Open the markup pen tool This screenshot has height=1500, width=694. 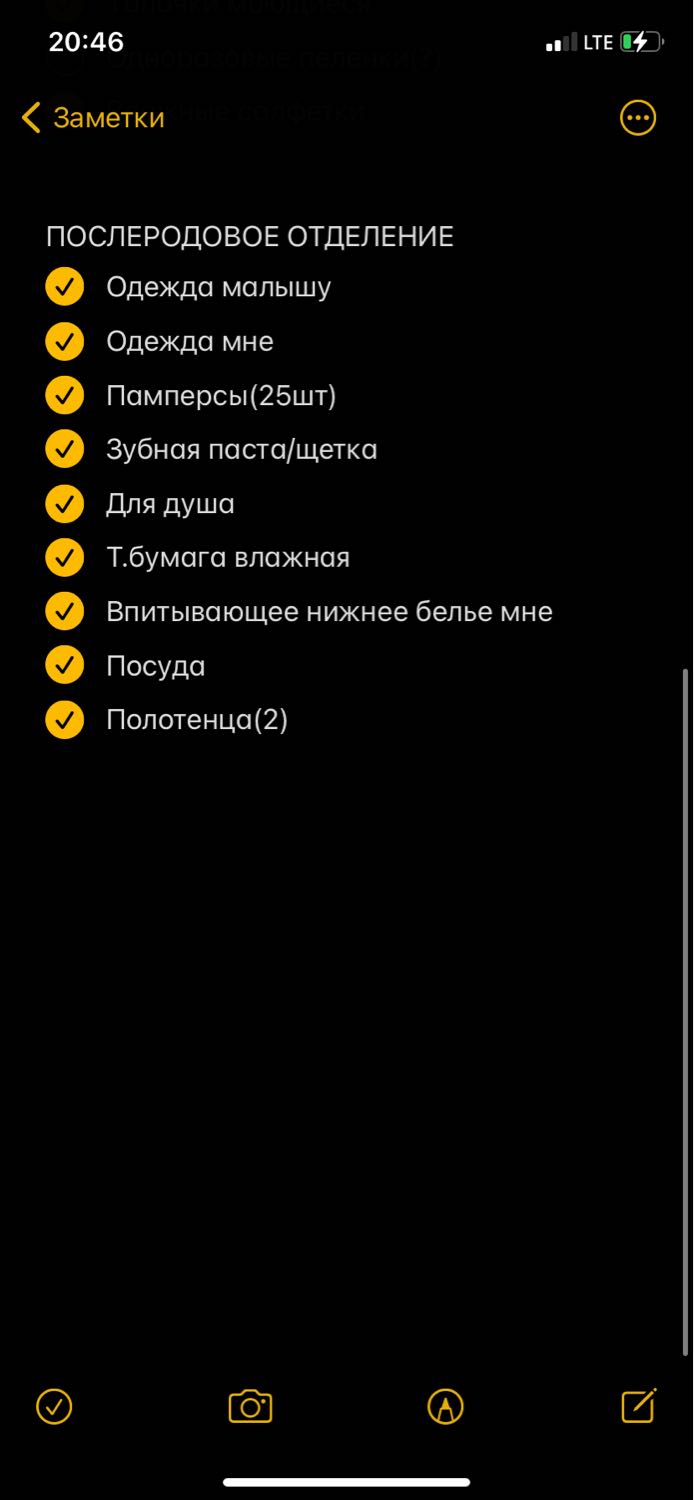(445, 1406)
